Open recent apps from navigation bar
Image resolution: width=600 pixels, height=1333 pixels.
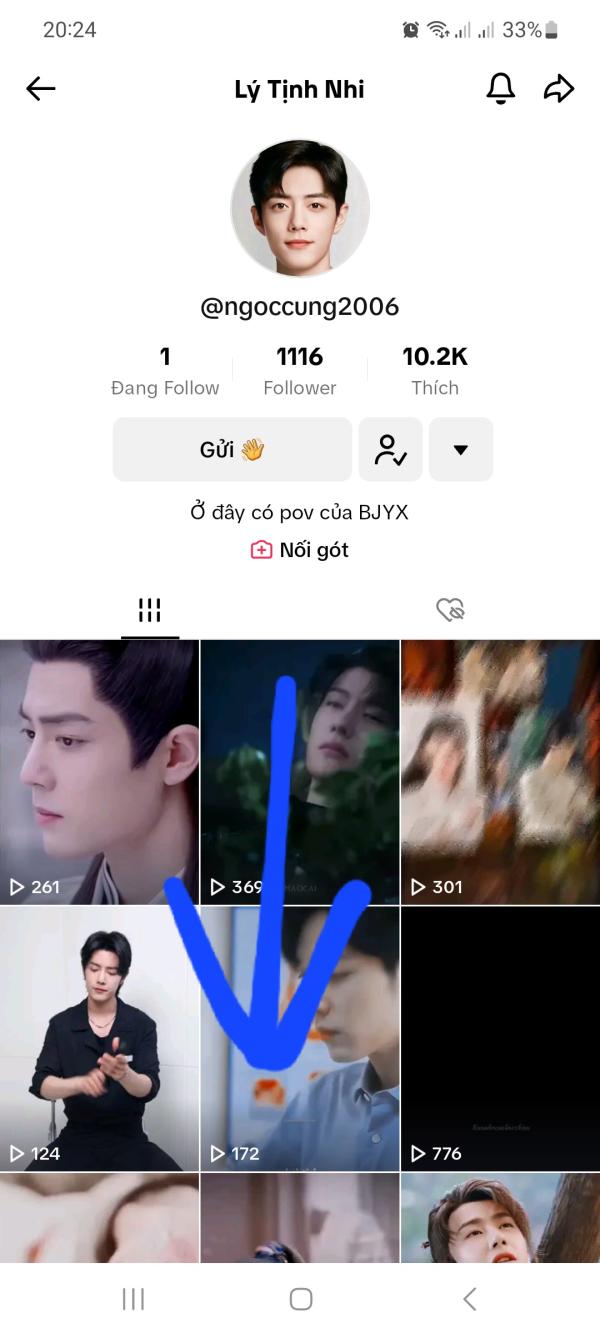pyautogui.click(x=133, y=1298)
